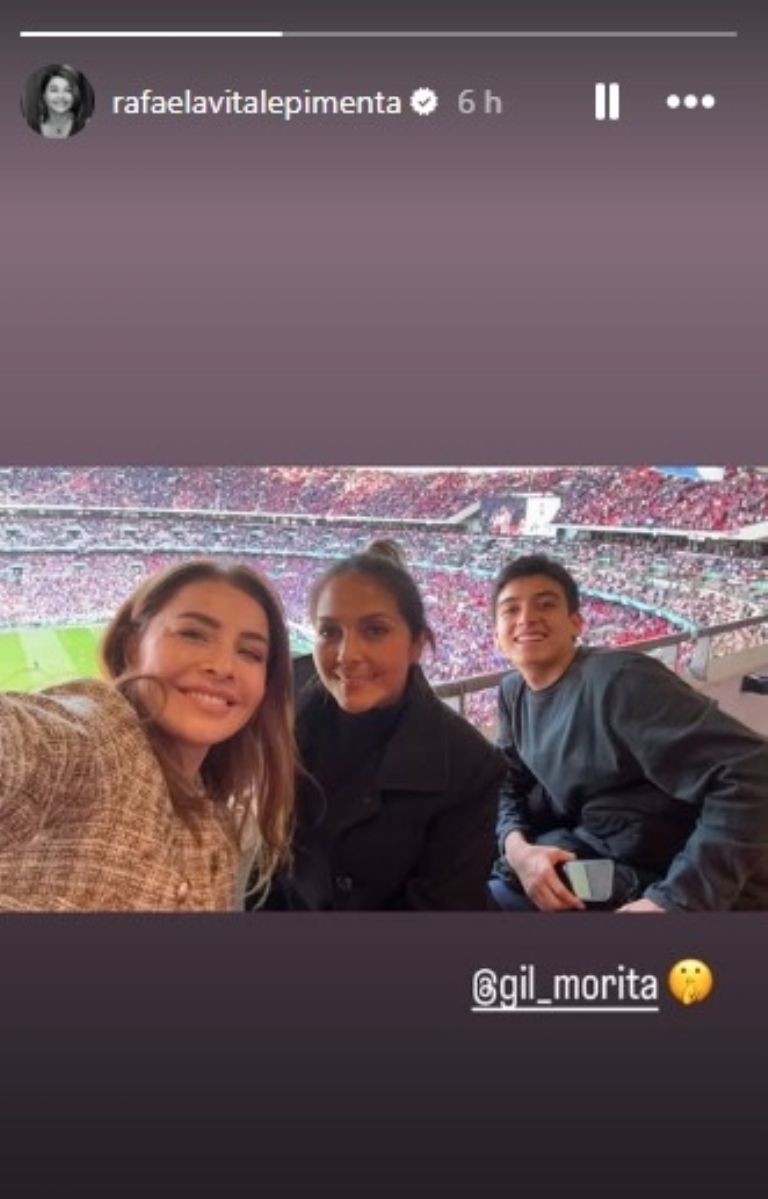Open the three-dot options menu

pos(691,102)
